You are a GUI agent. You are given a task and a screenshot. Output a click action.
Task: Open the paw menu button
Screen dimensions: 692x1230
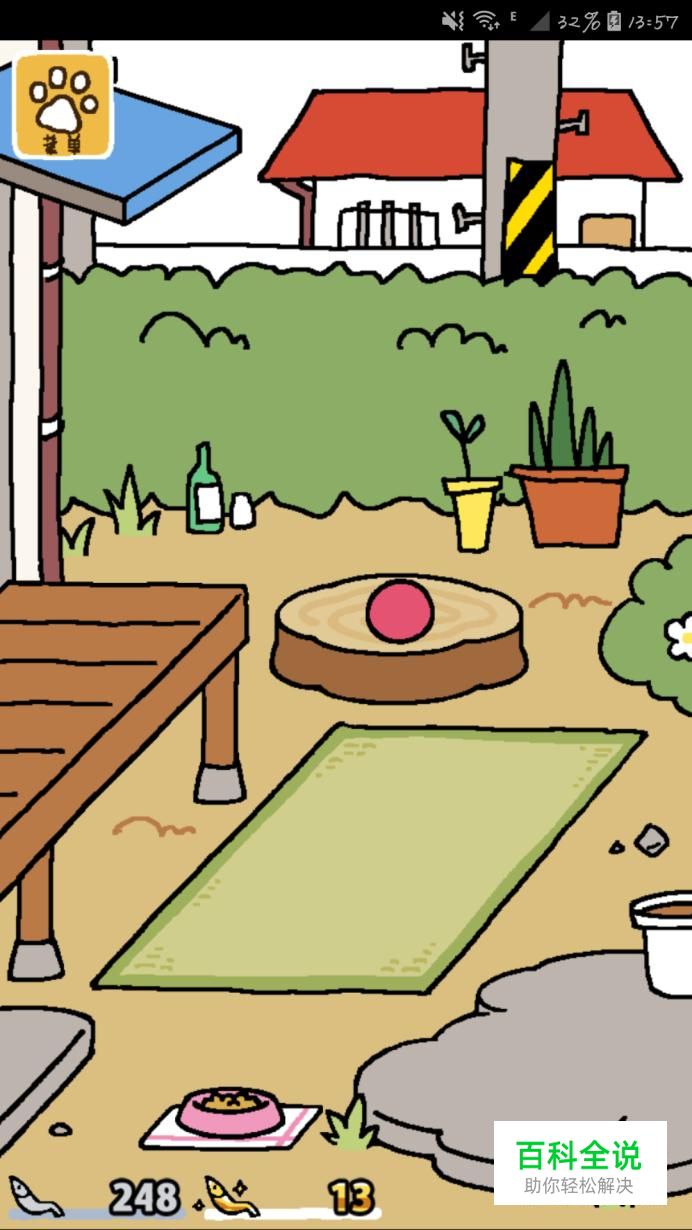(62, 105)
